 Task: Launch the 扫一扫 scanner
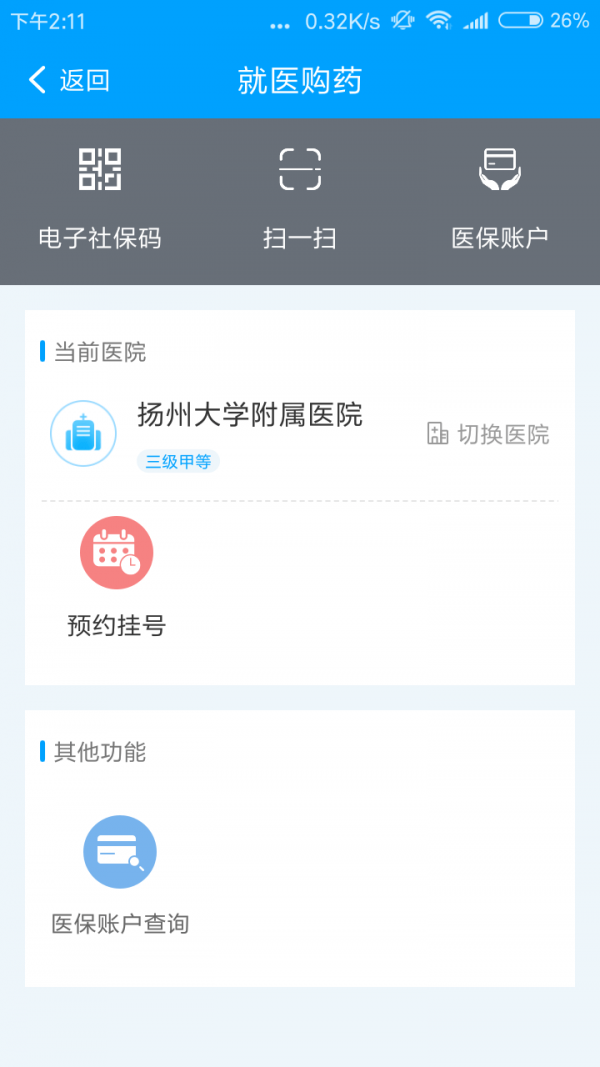point(300,199)
